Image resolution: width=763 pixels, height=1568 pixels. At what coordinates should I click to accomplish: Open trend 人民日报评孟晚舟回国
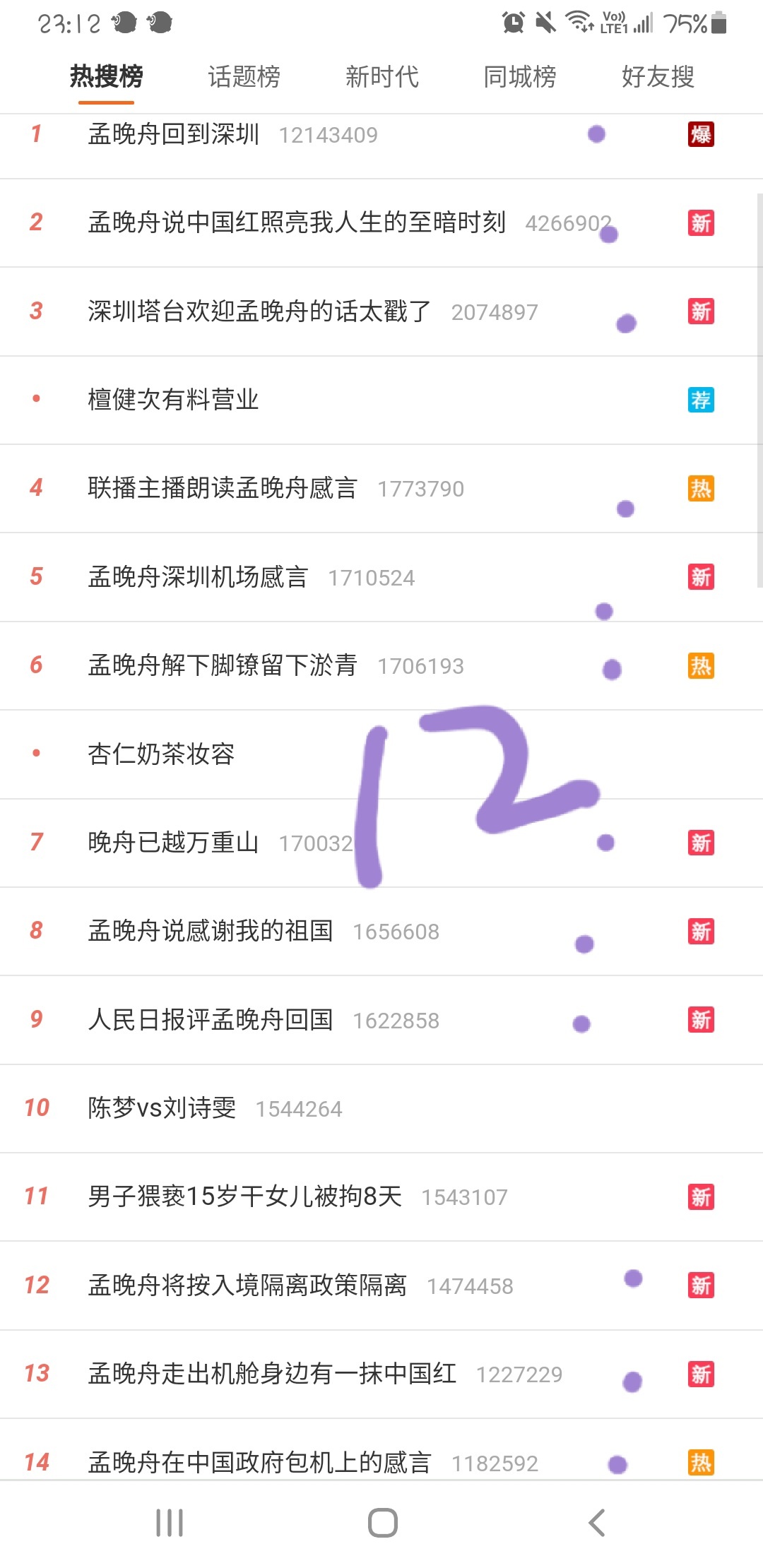pyautogui.click(x=381, y=1020)
